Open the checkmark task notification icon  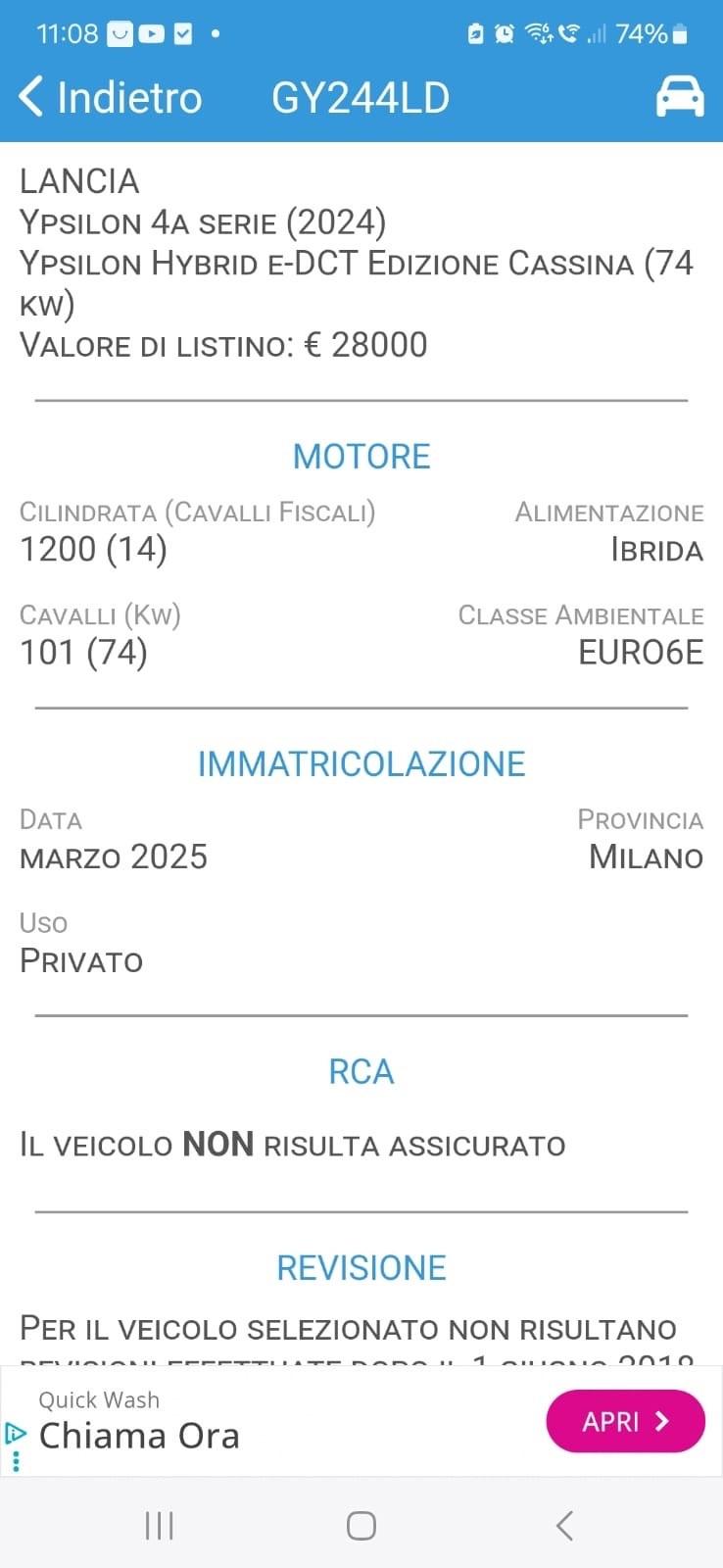point(183,33)
